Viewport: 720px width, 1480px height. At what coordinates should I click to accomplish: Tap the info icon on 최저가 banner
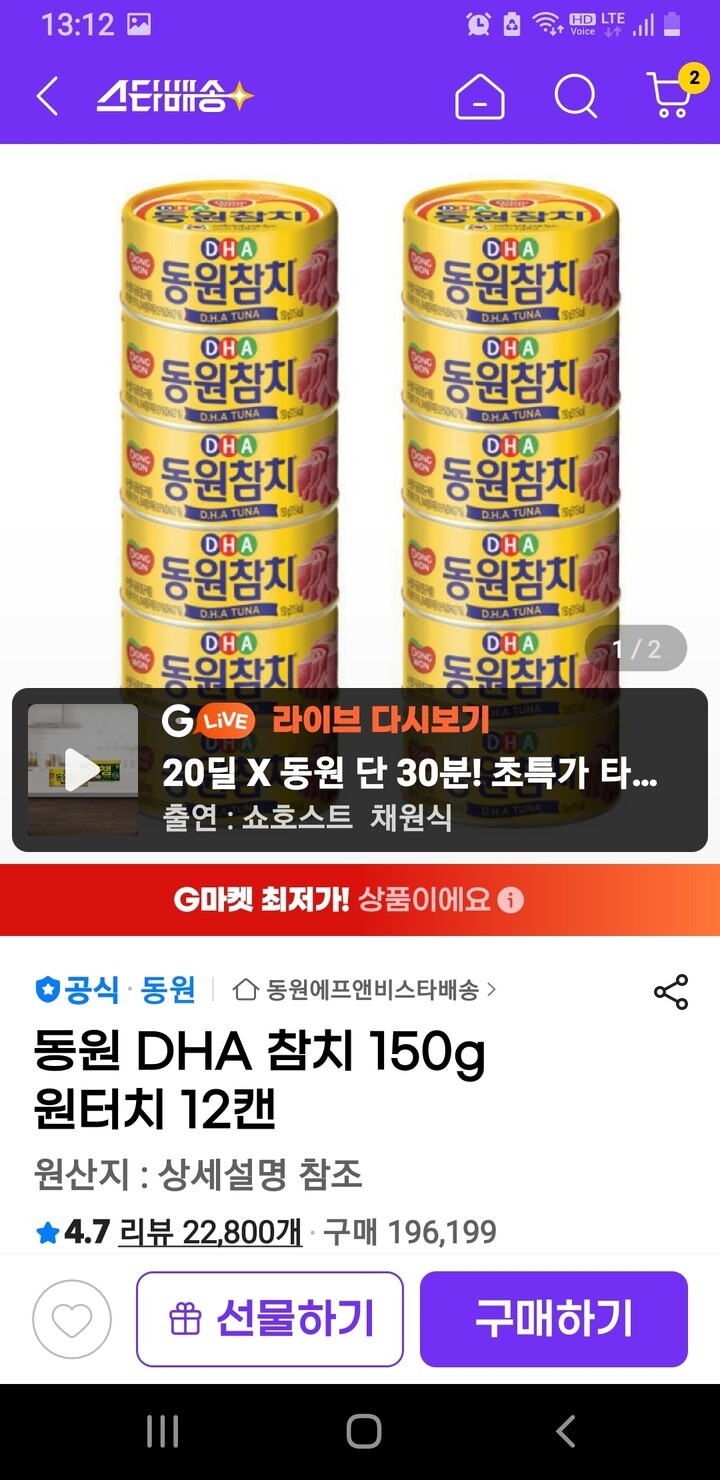[x=510, y=900]
